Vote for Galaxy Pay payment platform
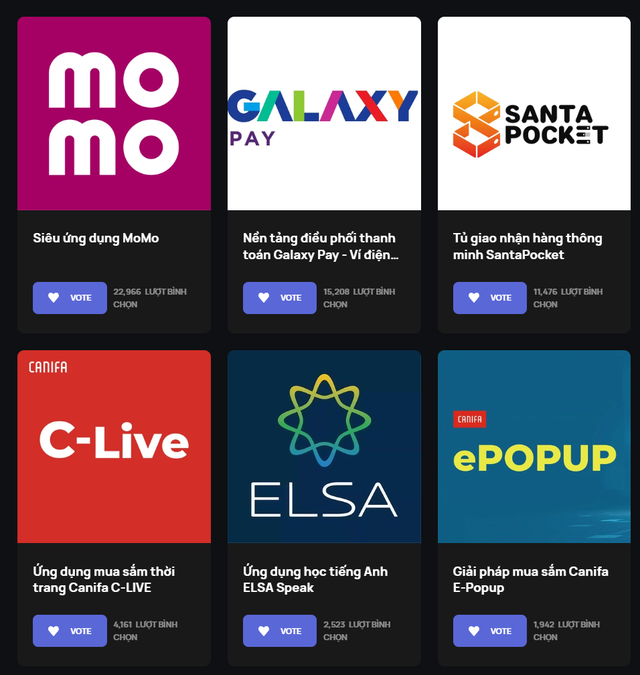This screenshot has height=675, width=640. [x=279, y=298]
